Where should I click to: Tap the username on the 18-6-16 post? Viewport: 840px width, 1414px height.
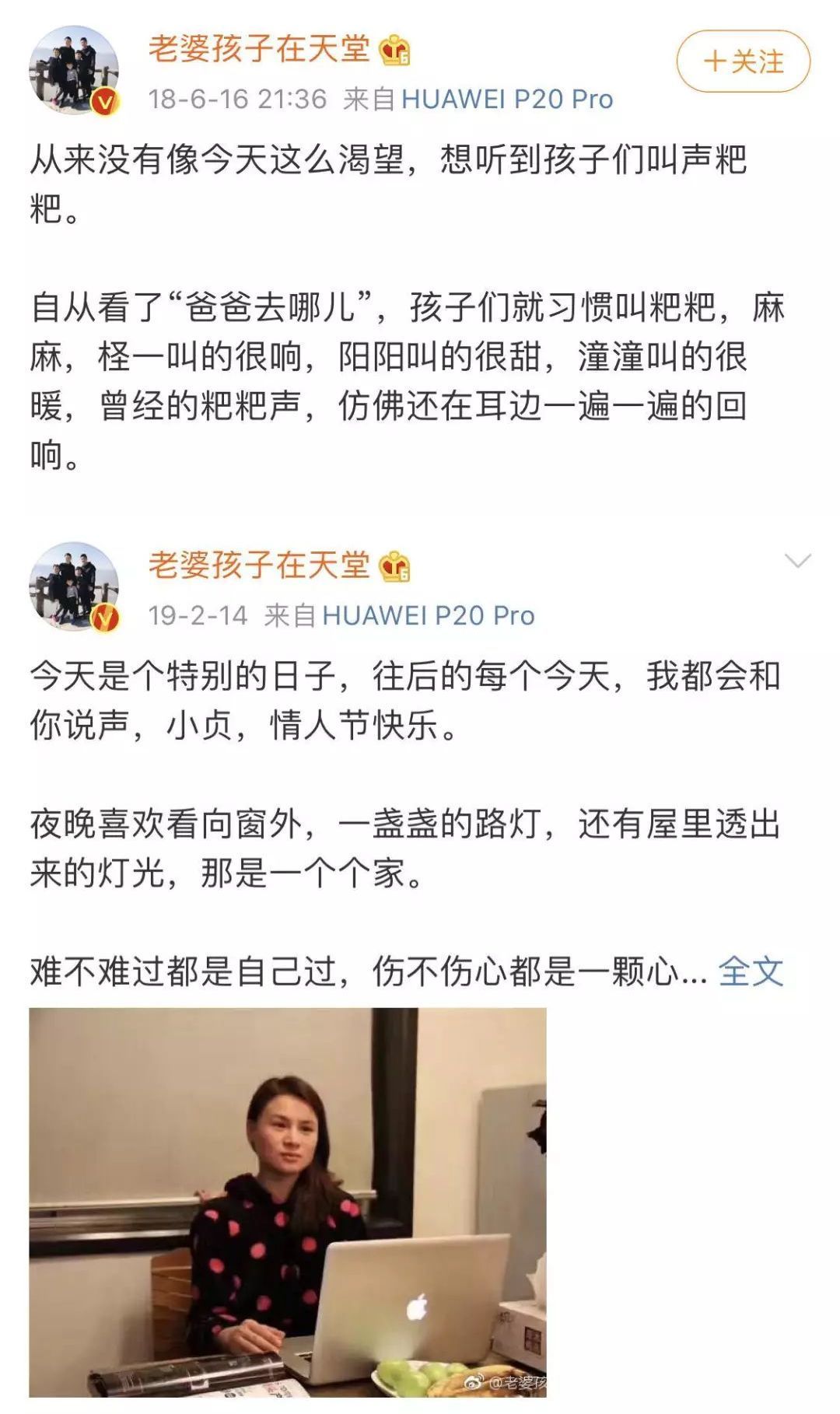click(259, 49)
